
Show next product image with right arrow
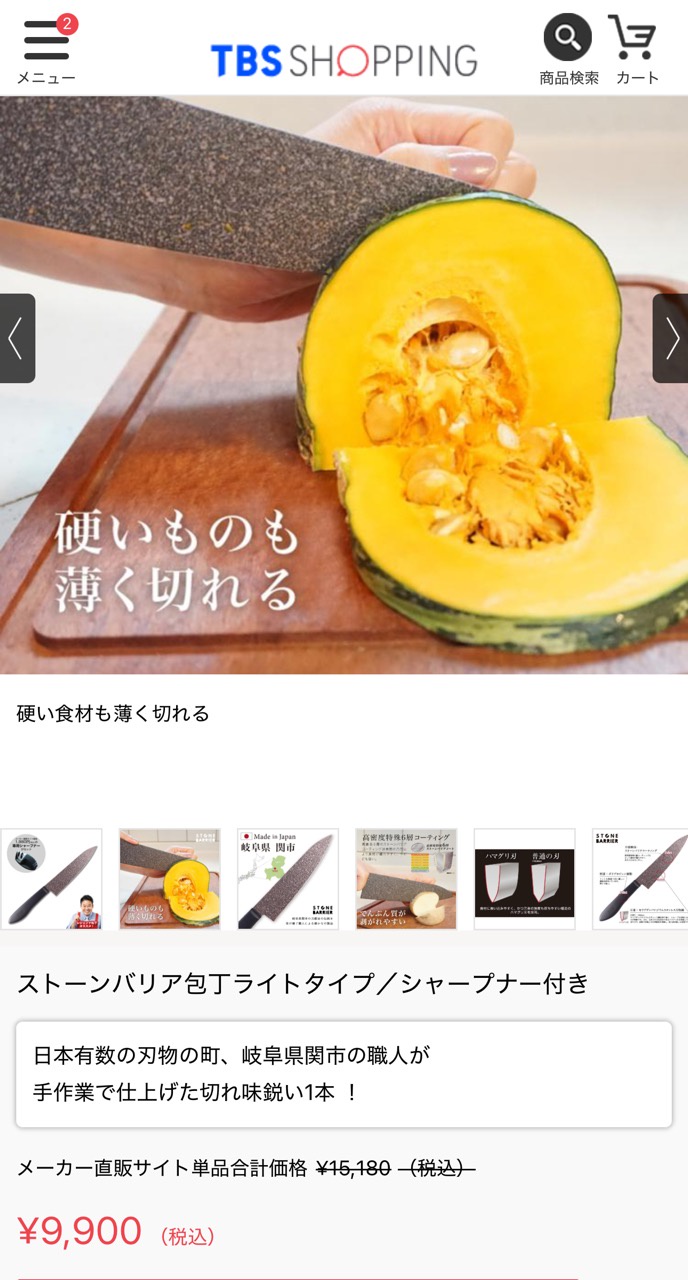point(671,338)
